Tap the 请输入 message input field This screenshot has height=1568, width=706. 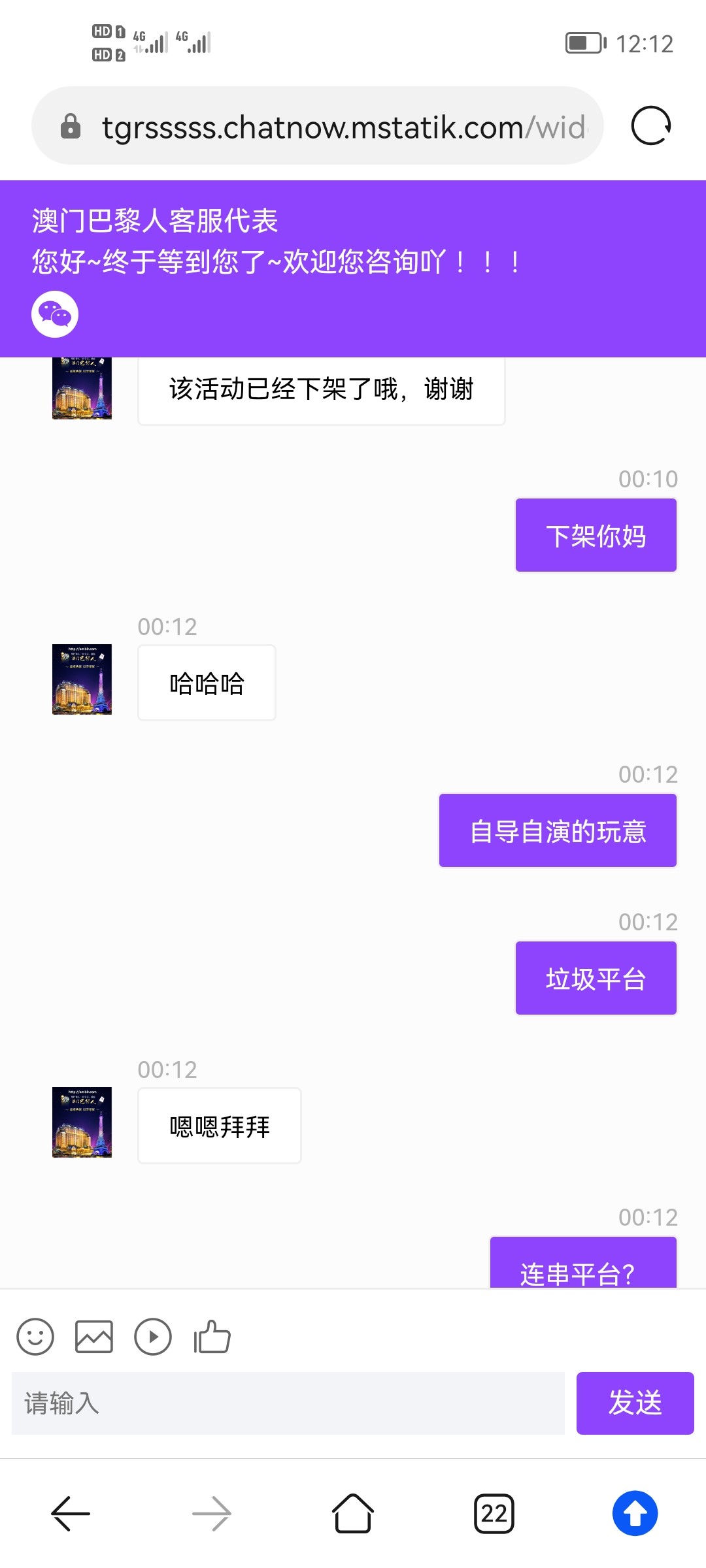coord(288,1403)
